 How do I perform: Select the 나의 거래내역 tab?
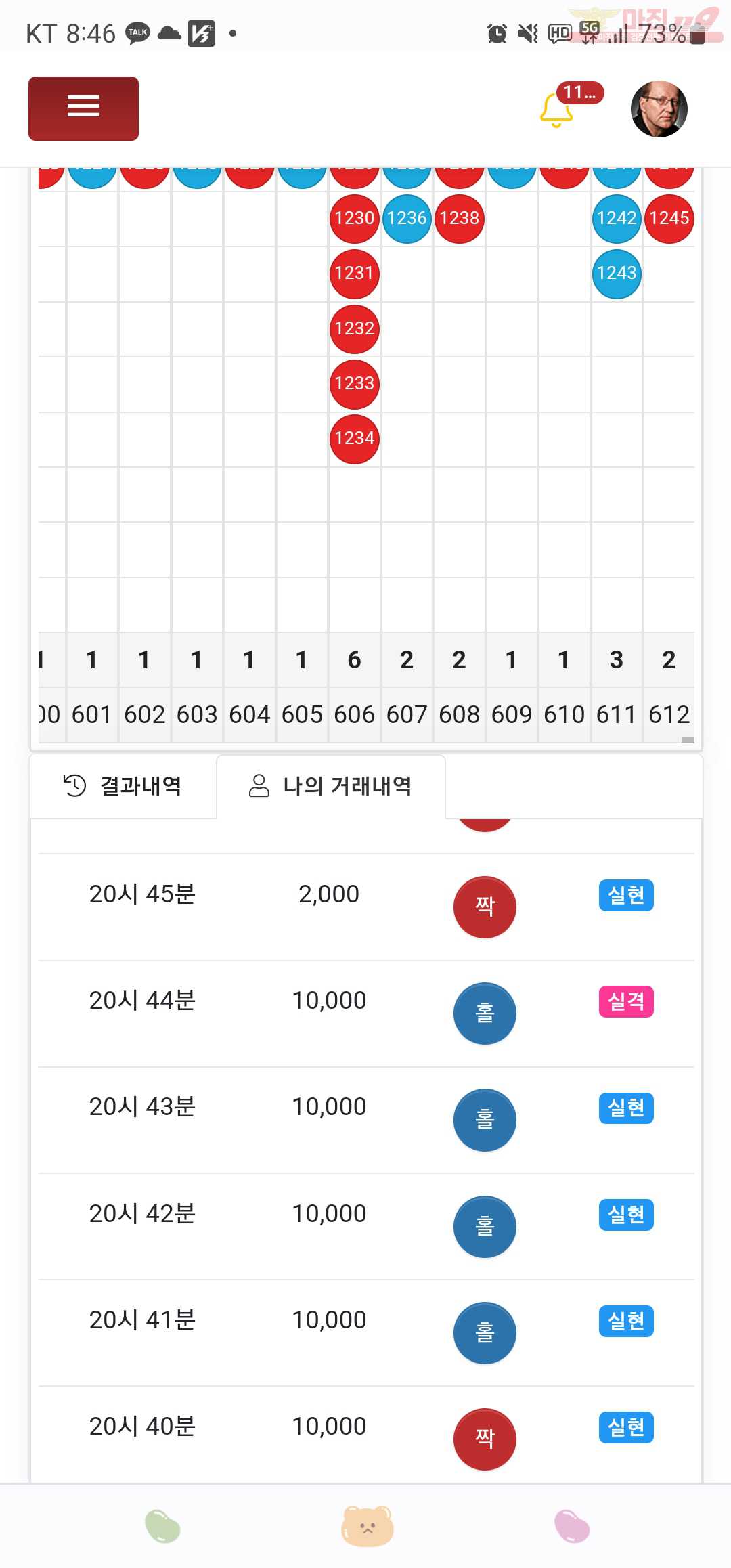[x=331, y=786]
